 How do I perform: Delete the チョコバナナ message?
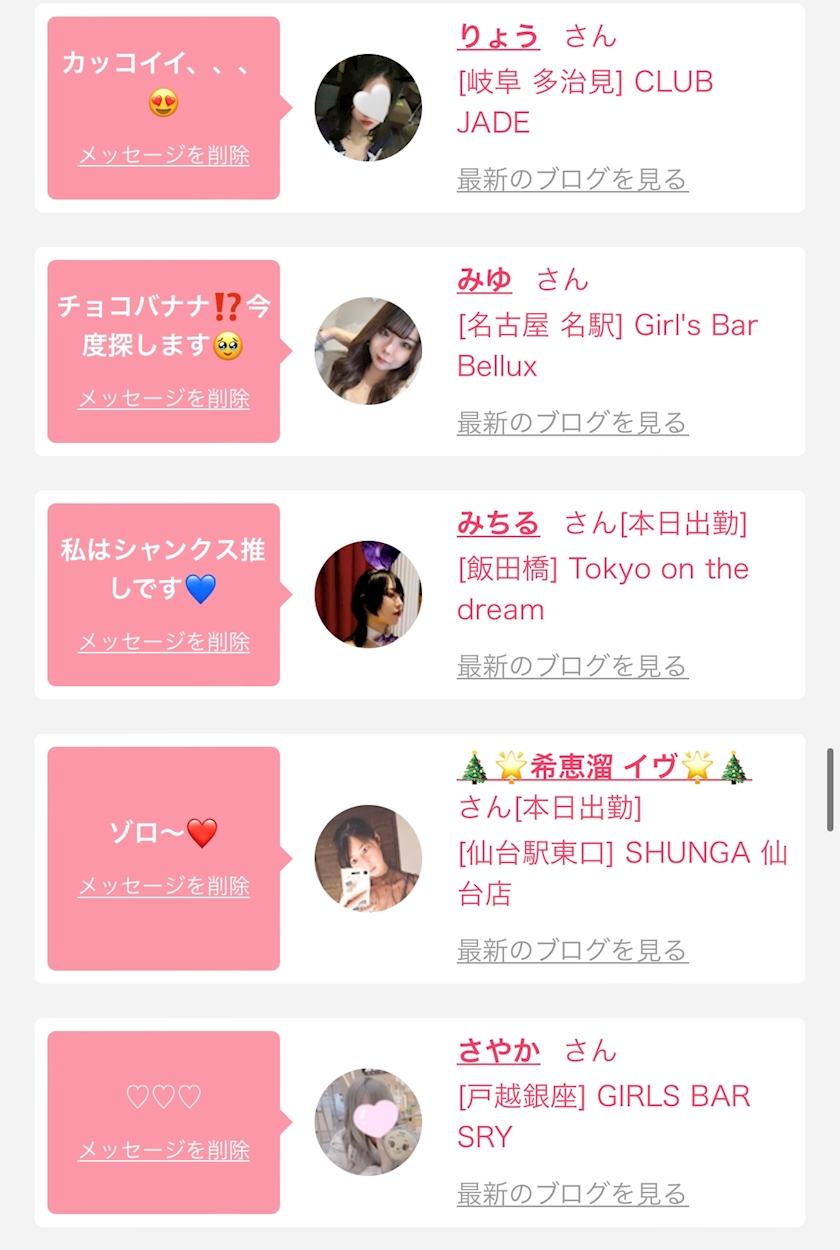point(164,398)
